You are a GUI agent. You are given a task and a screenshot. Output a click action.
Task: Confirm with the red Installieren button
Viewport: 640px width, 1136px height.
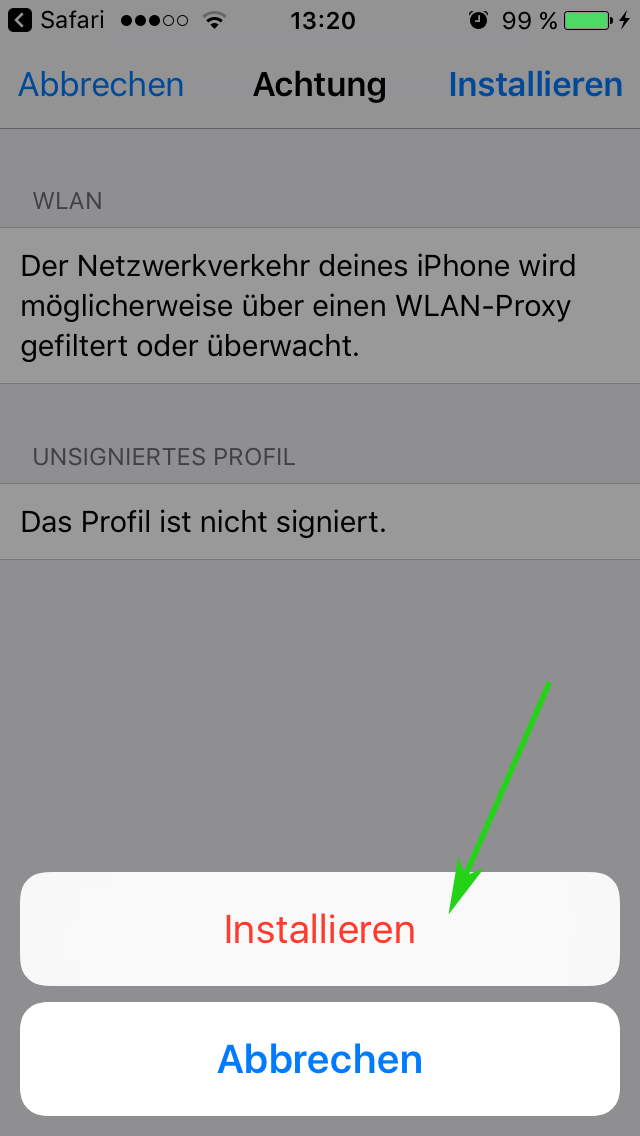320,929
